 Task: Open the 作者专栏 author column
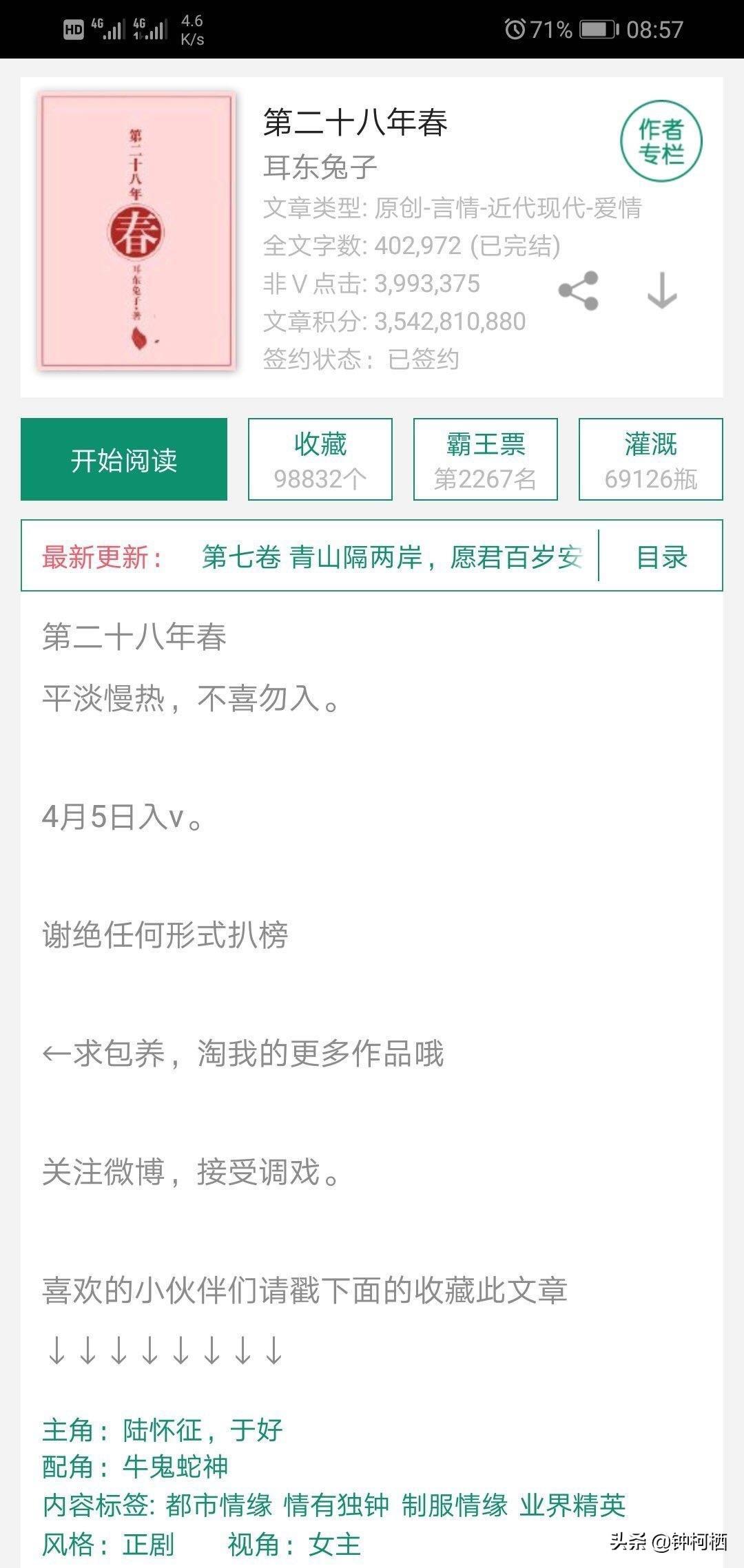tap(661, 141)
